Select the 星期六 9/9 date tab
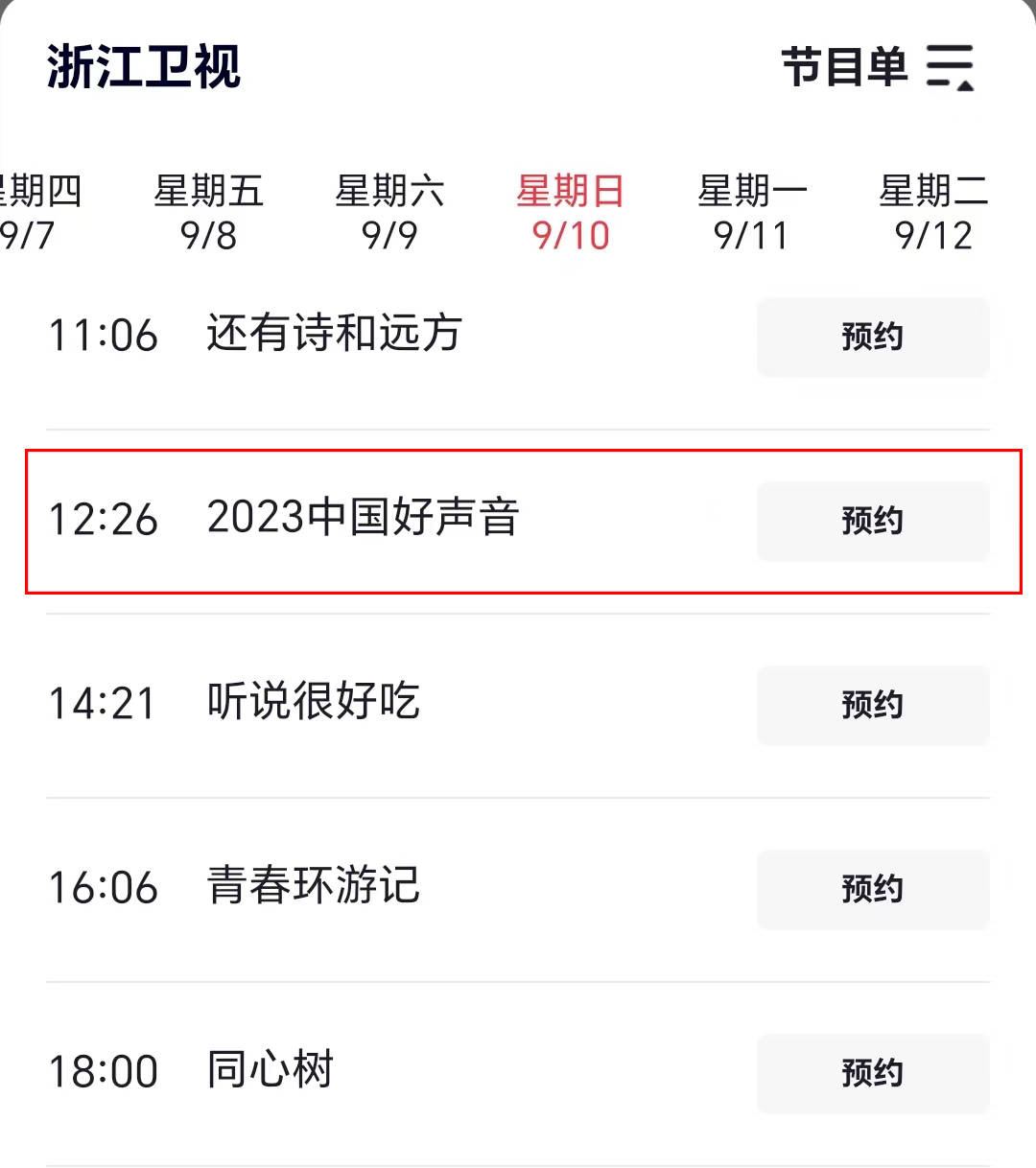The image size is (1036, 1168). coord(389,213)
